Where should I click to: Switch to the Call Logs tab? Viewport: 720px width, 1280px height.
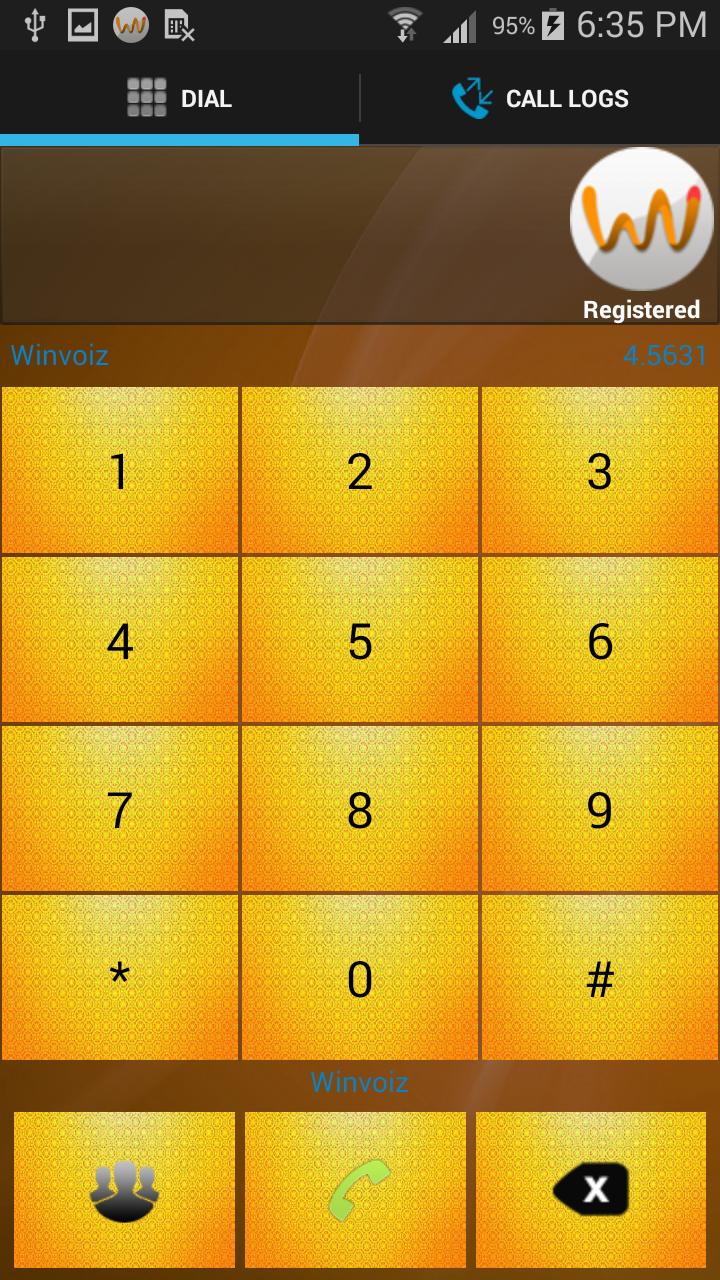[540, 99]
